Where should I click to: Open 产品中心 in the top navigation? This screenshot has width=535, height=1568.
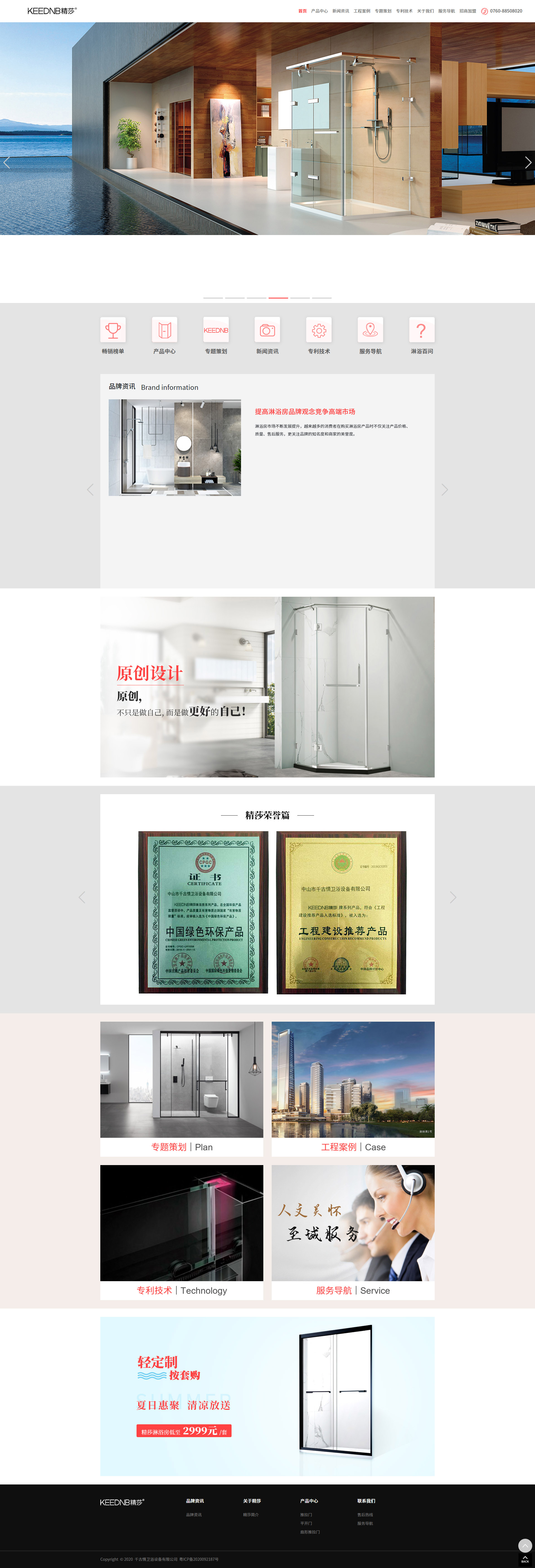click(x=319, y=11)
